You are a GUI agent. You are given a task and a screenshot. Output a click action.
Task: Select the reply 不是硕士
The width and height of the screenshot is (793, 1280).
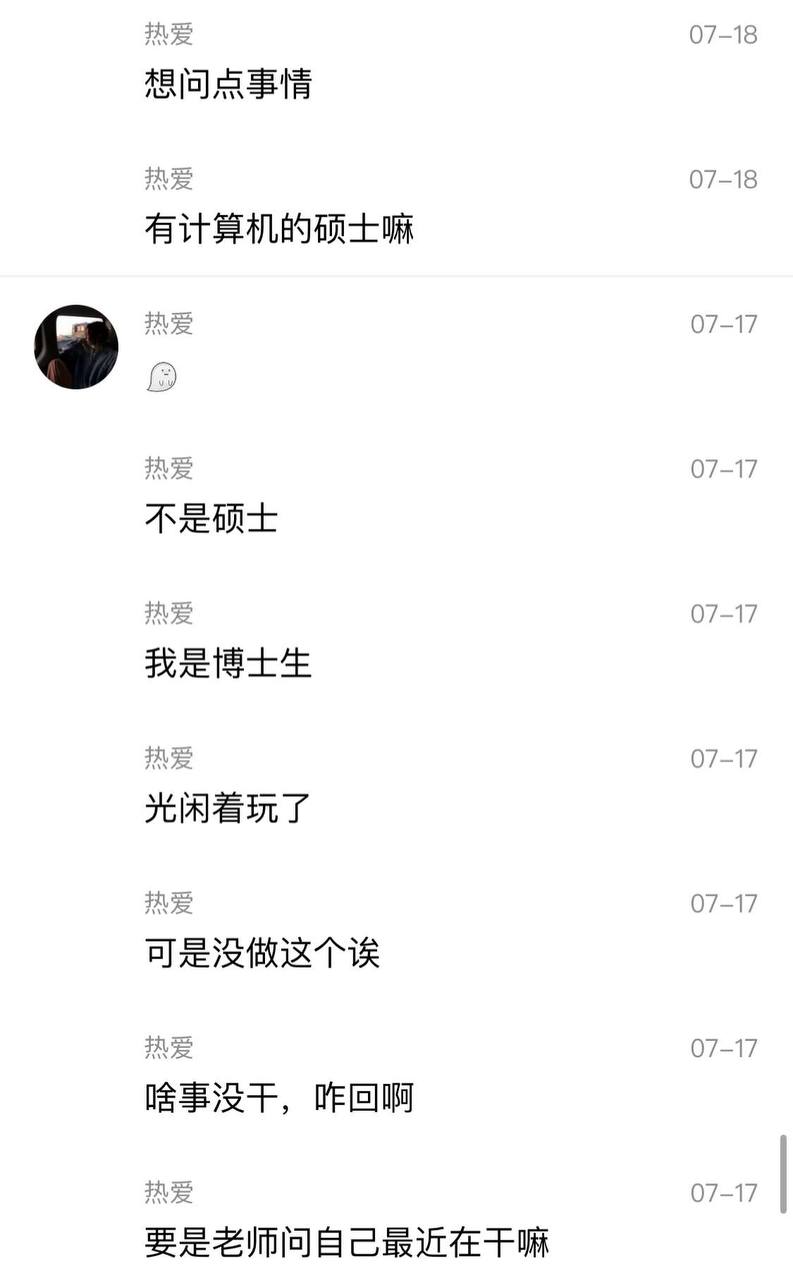[210, 517]
